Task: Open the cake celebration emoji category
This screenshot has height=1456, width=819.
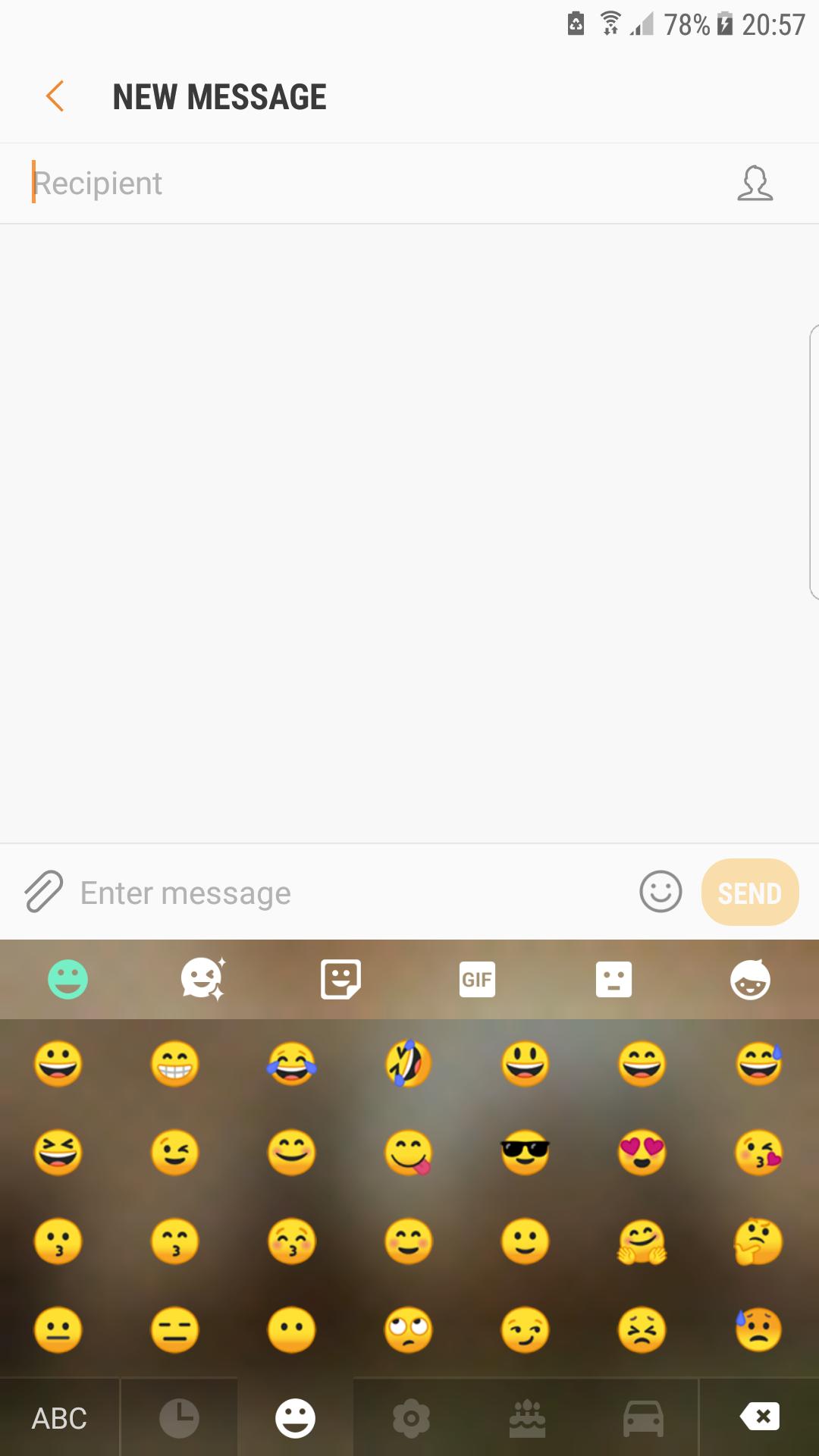Action: (527, 1418)
